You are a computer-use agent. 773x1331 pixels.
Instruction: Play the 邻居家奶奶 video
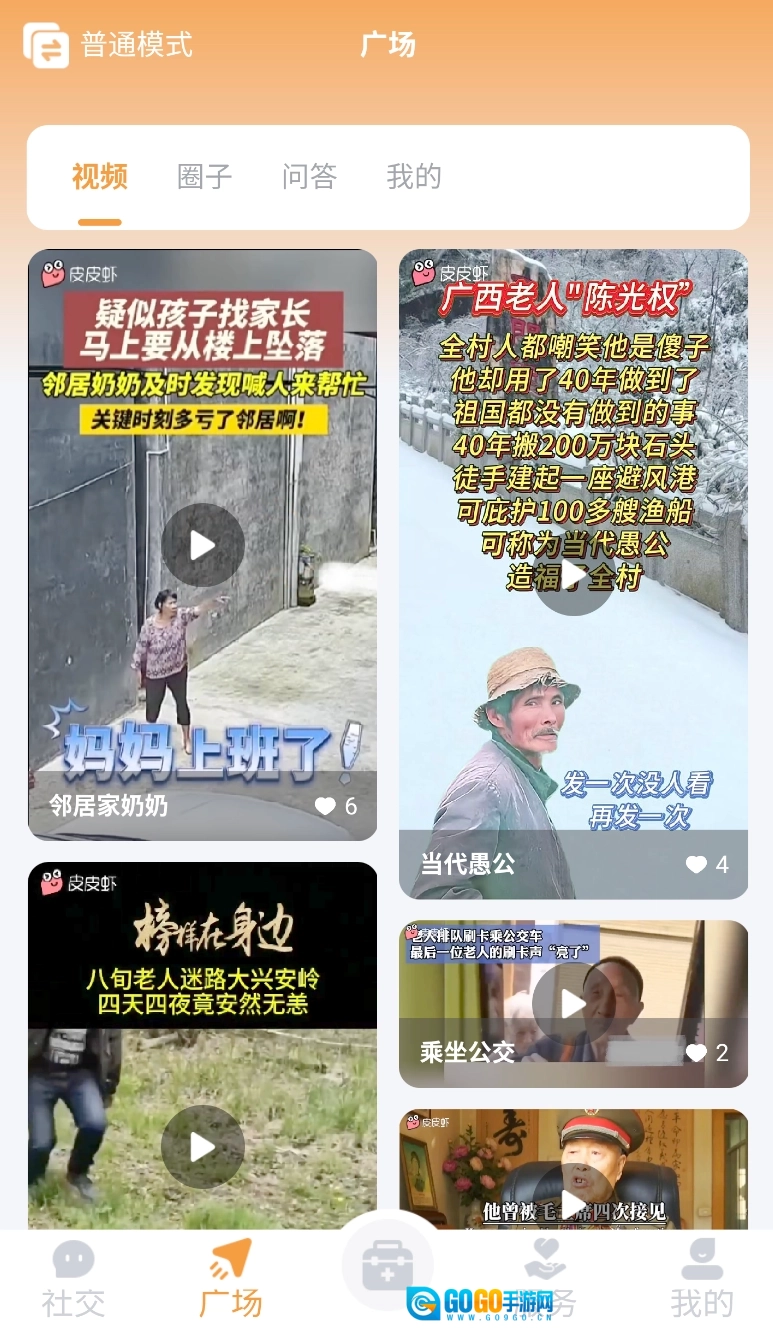pos(203,545)
